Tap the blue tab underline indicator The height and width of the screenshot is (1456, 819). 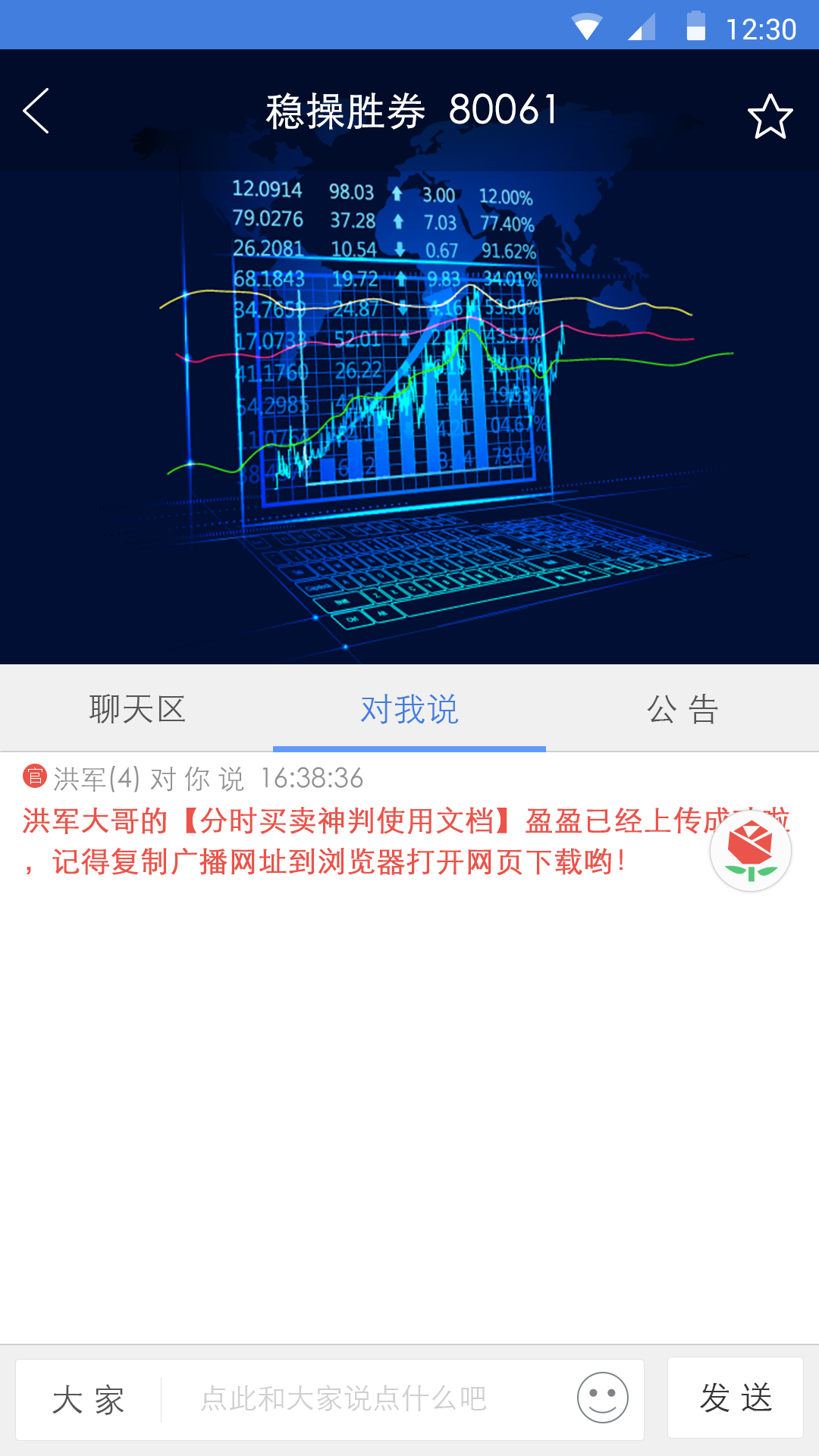coord(408,748)
